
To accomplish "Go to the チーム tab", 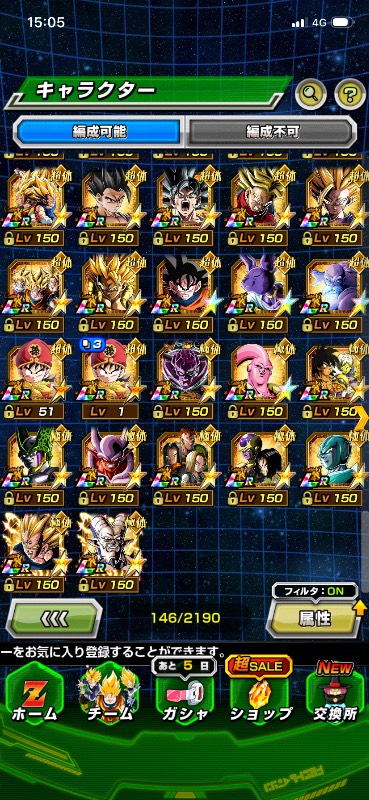I will coord(109,695).
